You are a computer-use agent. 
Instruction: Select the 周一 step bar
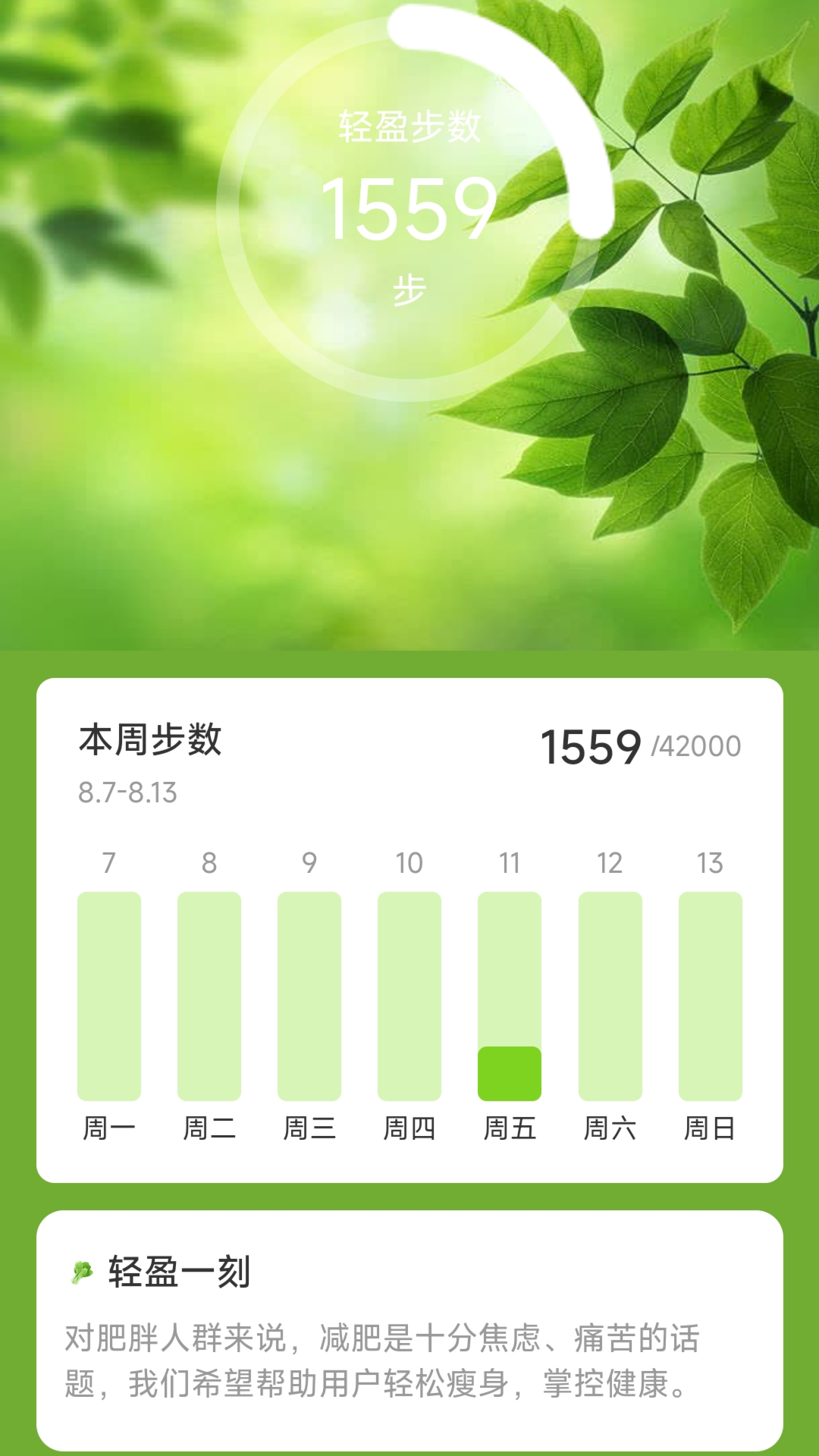[109, 996]
